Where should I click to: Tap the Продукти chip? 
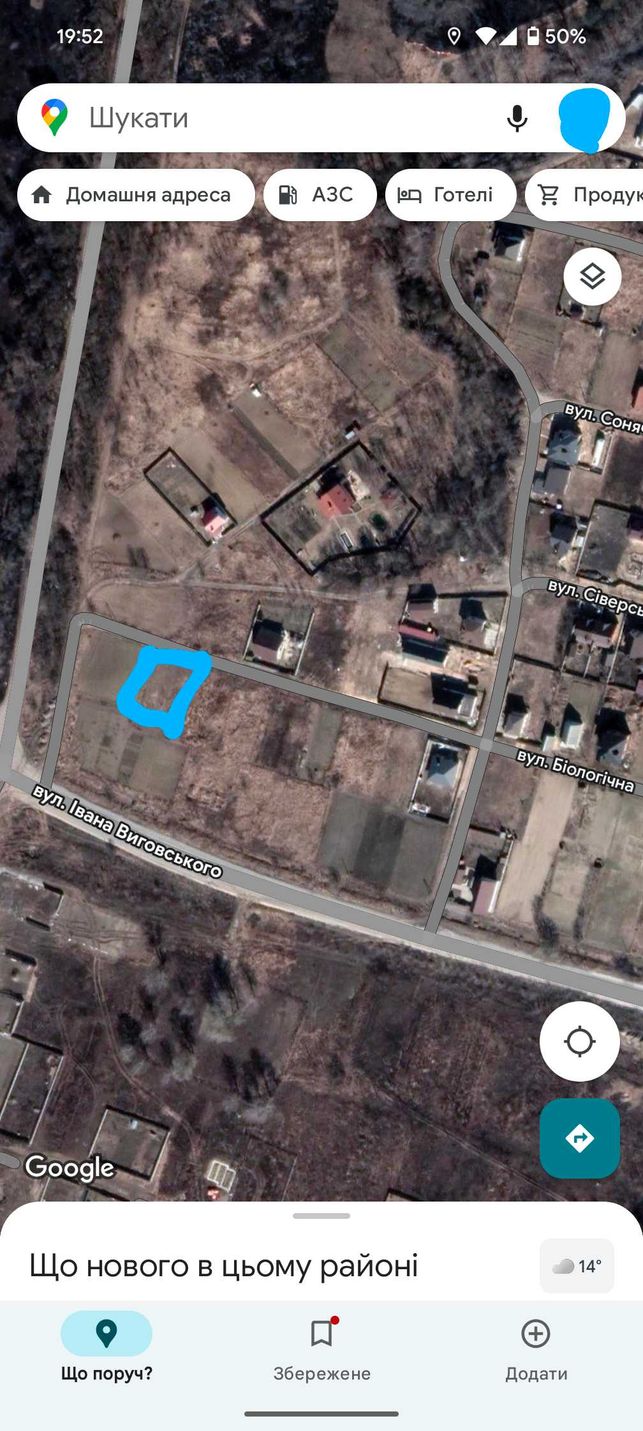pos(585,195)
